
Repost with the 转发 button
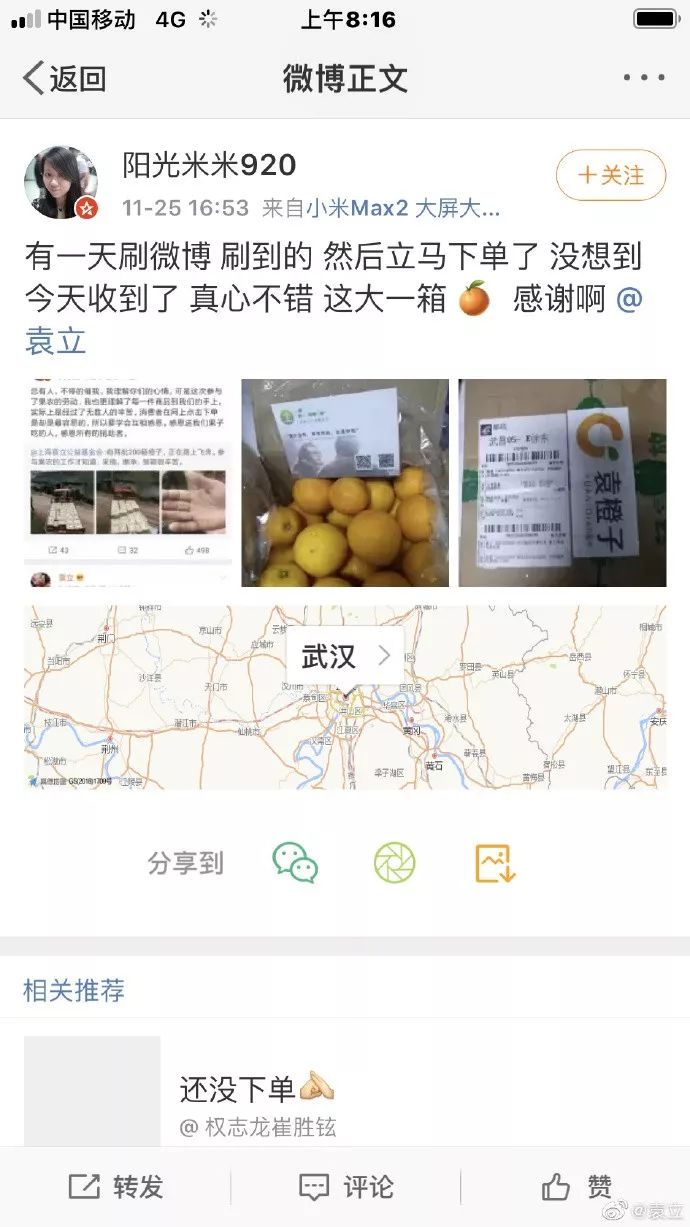116,1187
